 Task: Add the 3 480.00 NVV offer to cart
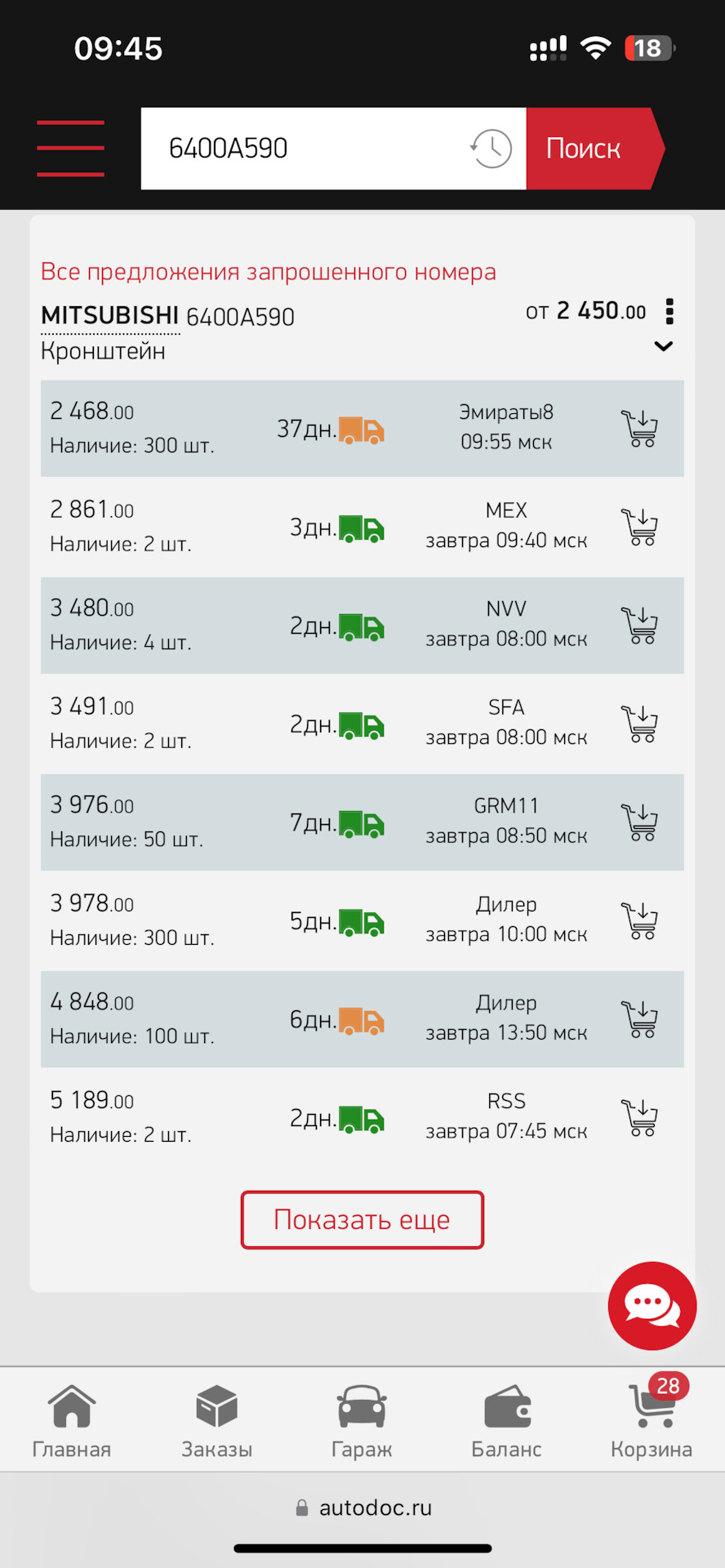coord(640,626)
